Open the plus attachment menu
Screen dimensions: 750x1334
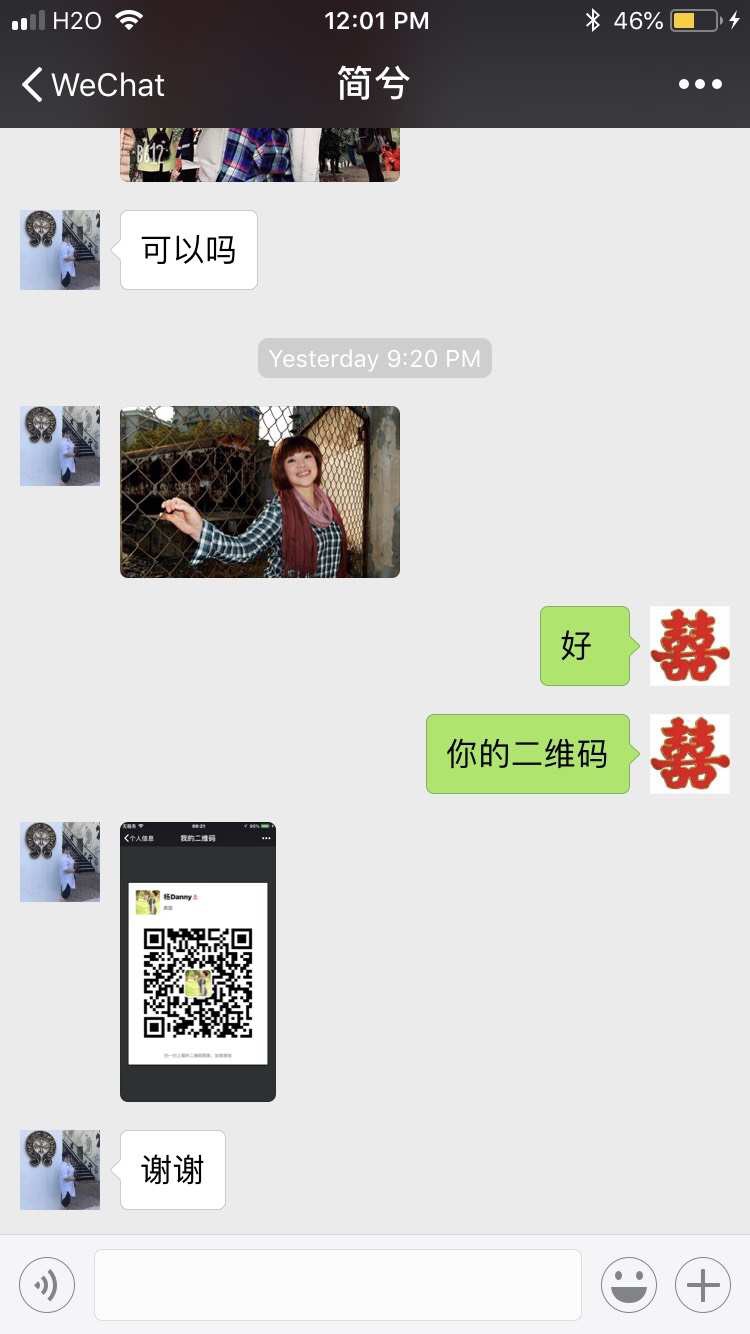pyautogui.click(x=703, y=1285)
